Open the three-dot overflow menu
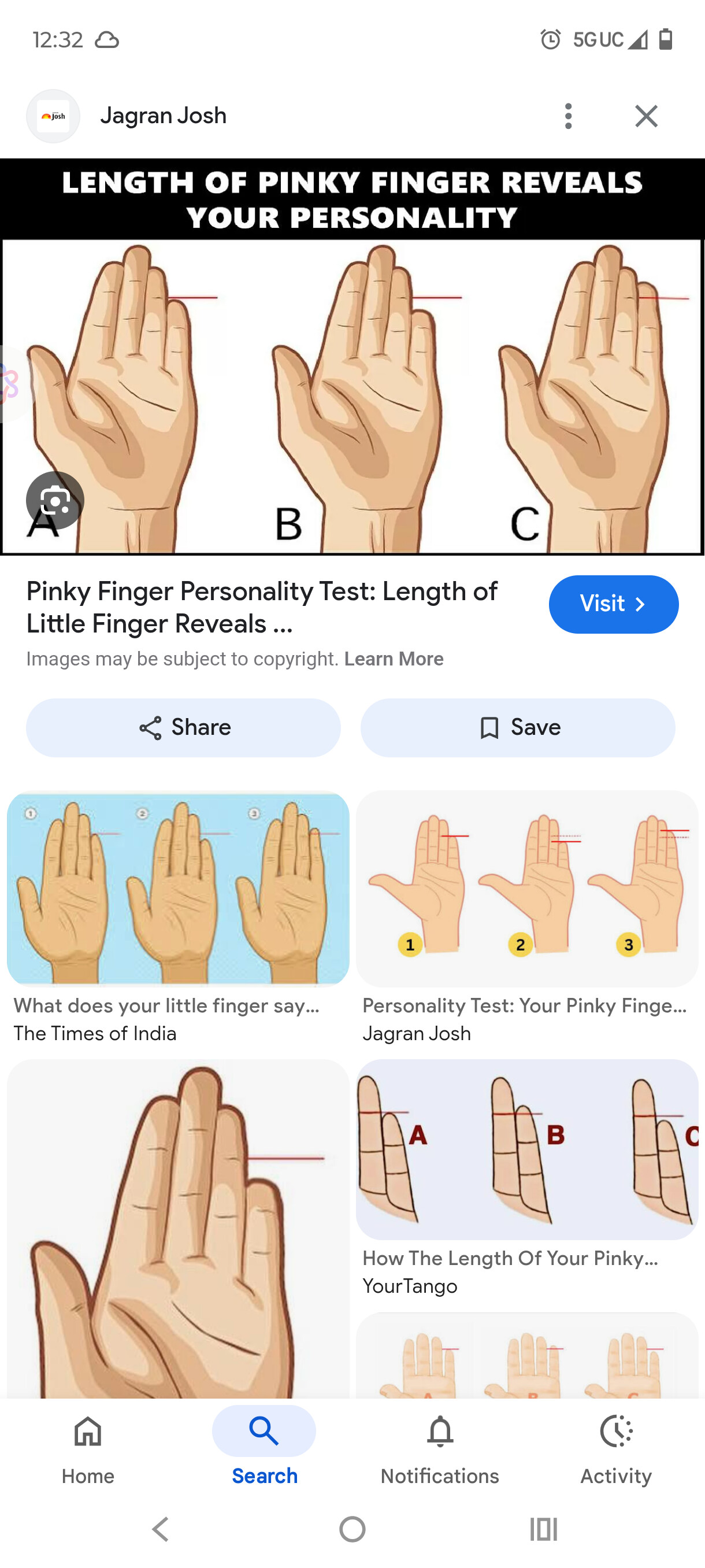The height and width of the screenshot is (1568, 705). pyautogui.click(x=568, y=116)
